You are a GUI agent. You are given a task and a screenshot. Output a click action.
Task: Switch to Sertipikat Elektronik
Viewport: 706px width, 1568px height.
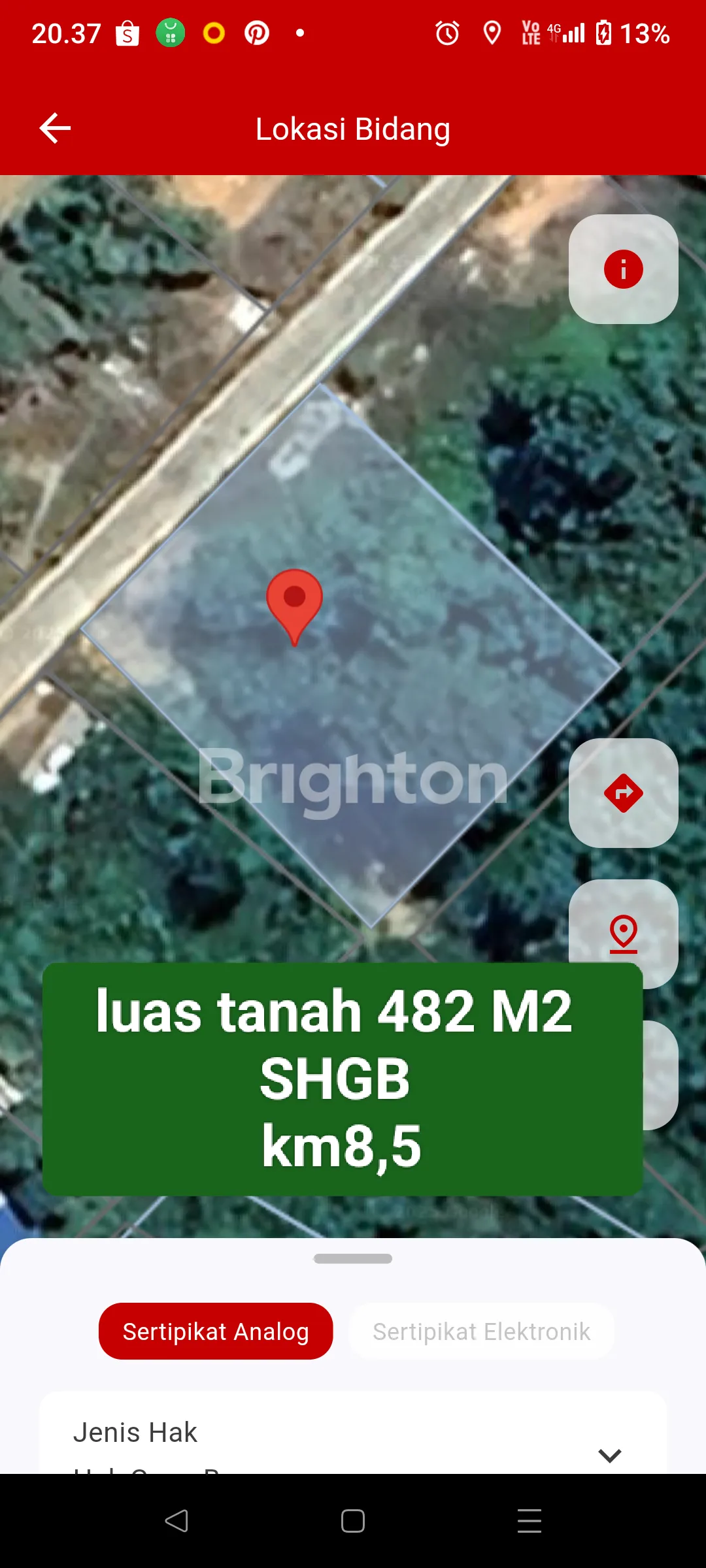coord(481,1331)
